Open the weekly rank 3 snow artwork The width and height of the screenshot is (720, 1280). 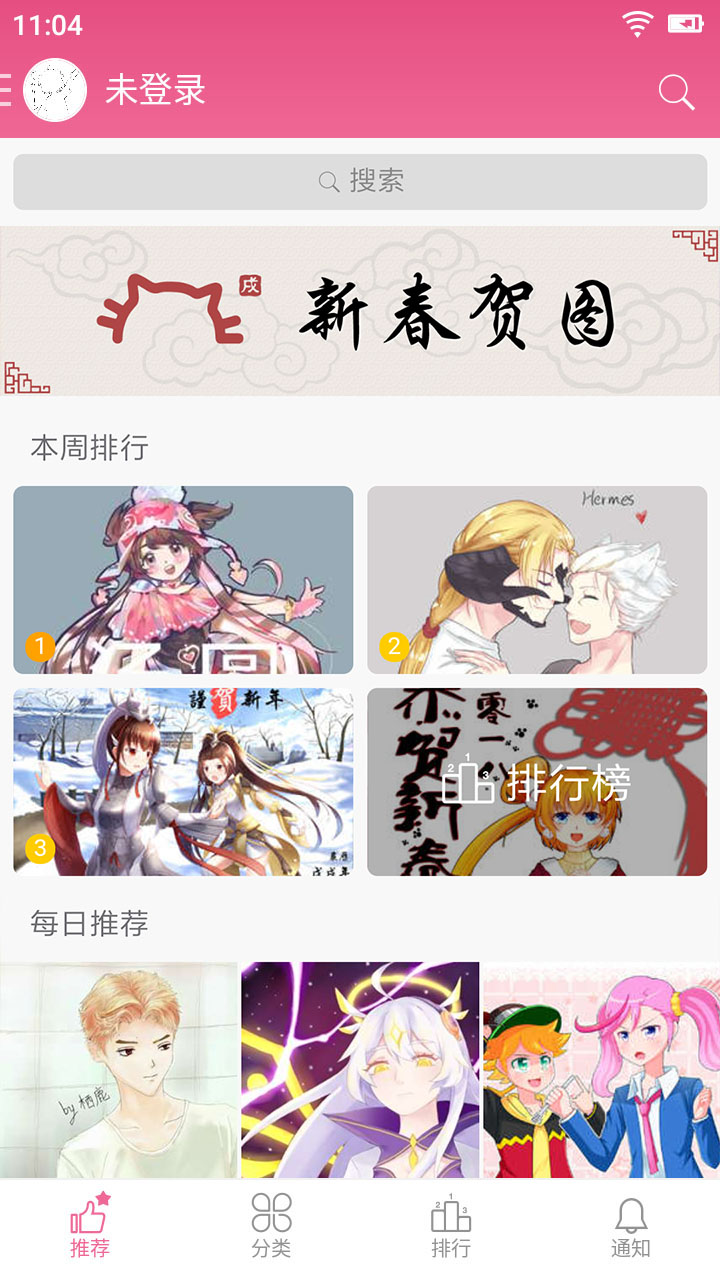(x=183, y=782)
